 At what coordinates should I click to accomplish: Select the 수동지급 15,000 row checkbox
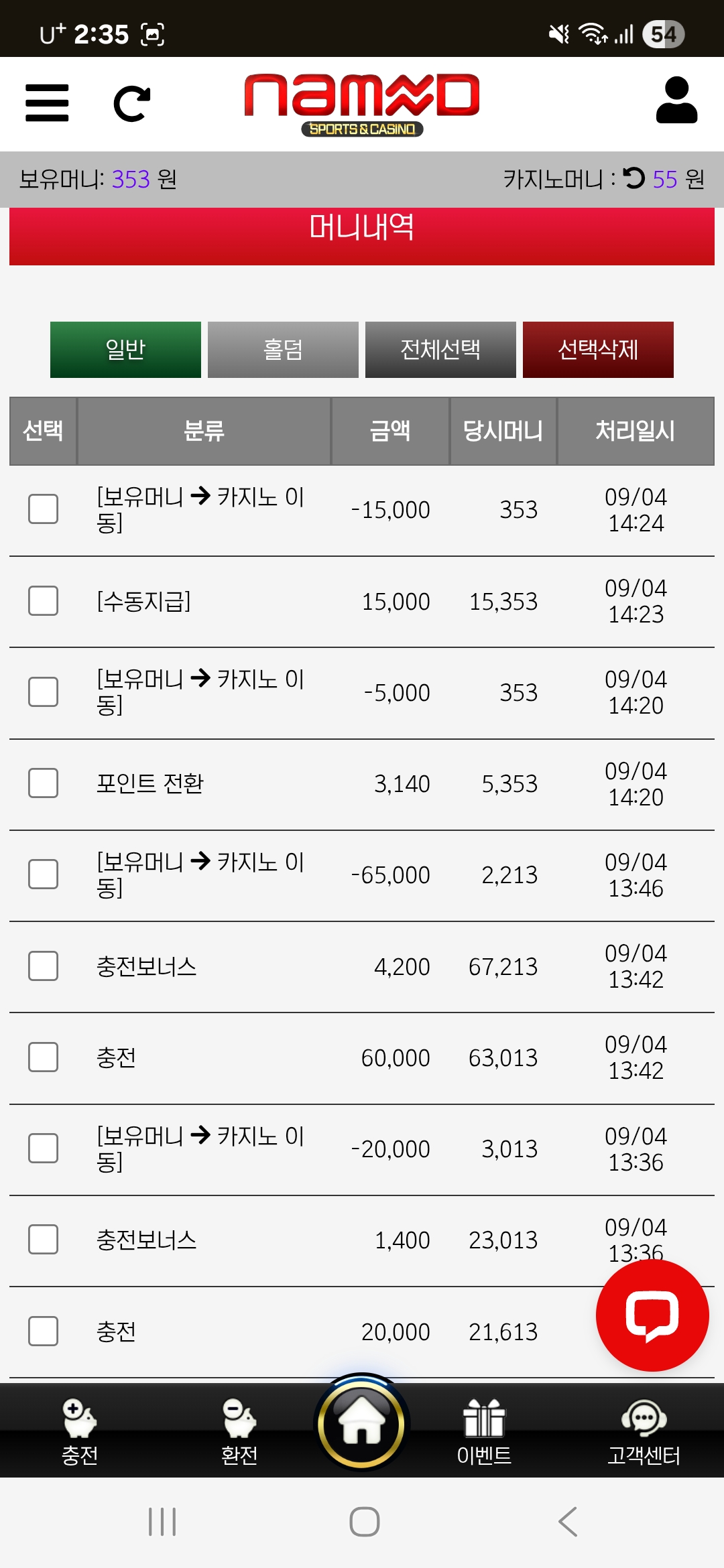(x=43, y=601)
